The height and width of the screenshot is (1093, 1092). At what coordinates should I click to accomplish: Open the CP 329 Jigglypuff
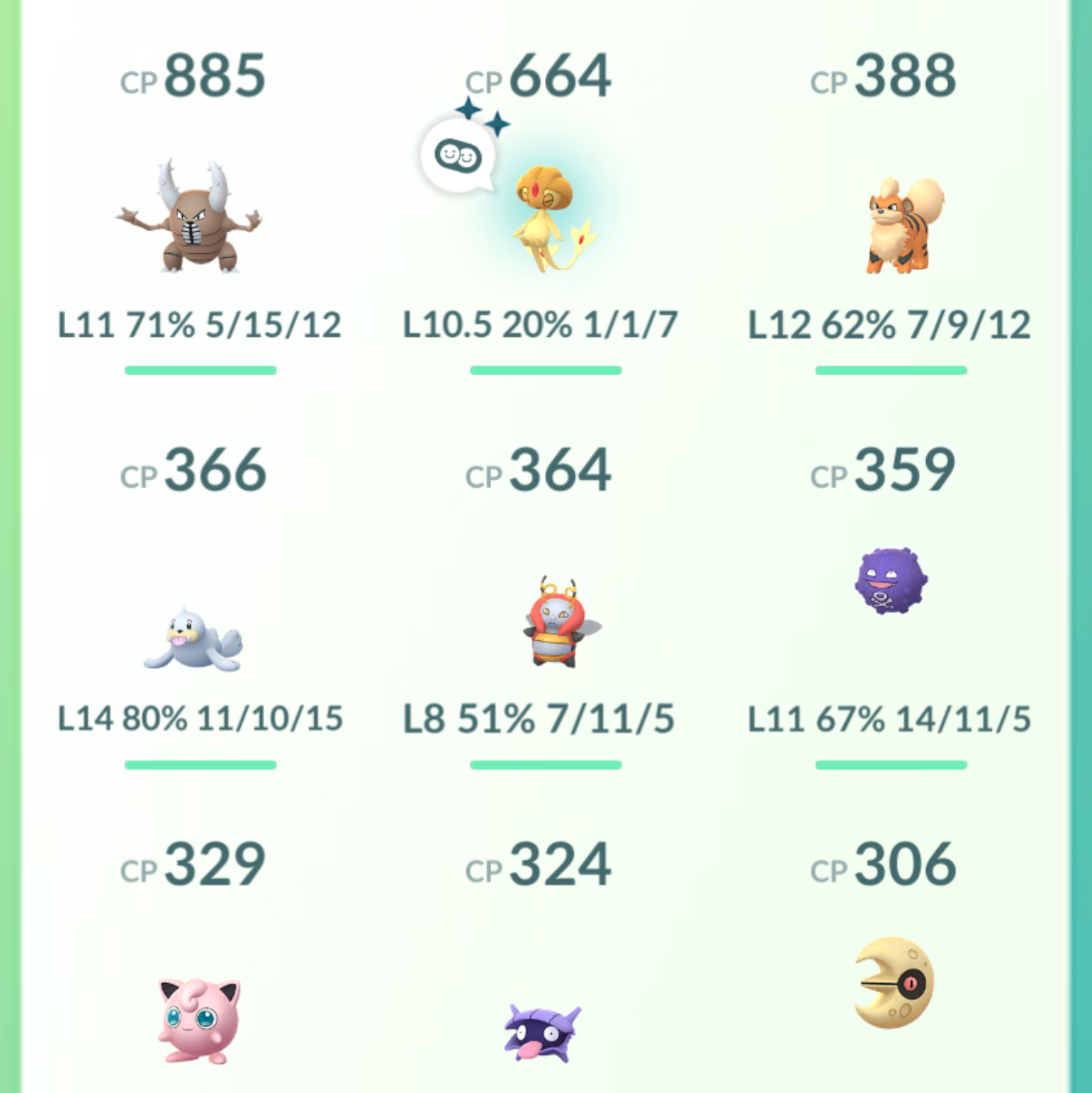tap(198, 1019)
